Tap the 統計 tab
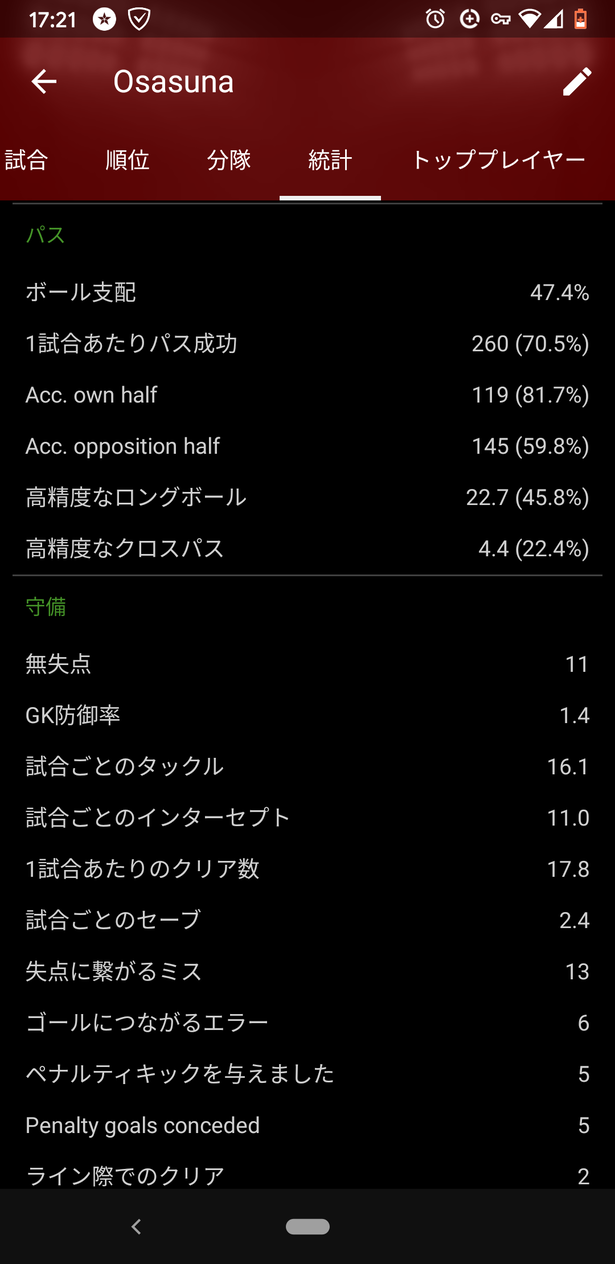The width and height of the screenshot is (615, 1264). [x=330, y=161]
